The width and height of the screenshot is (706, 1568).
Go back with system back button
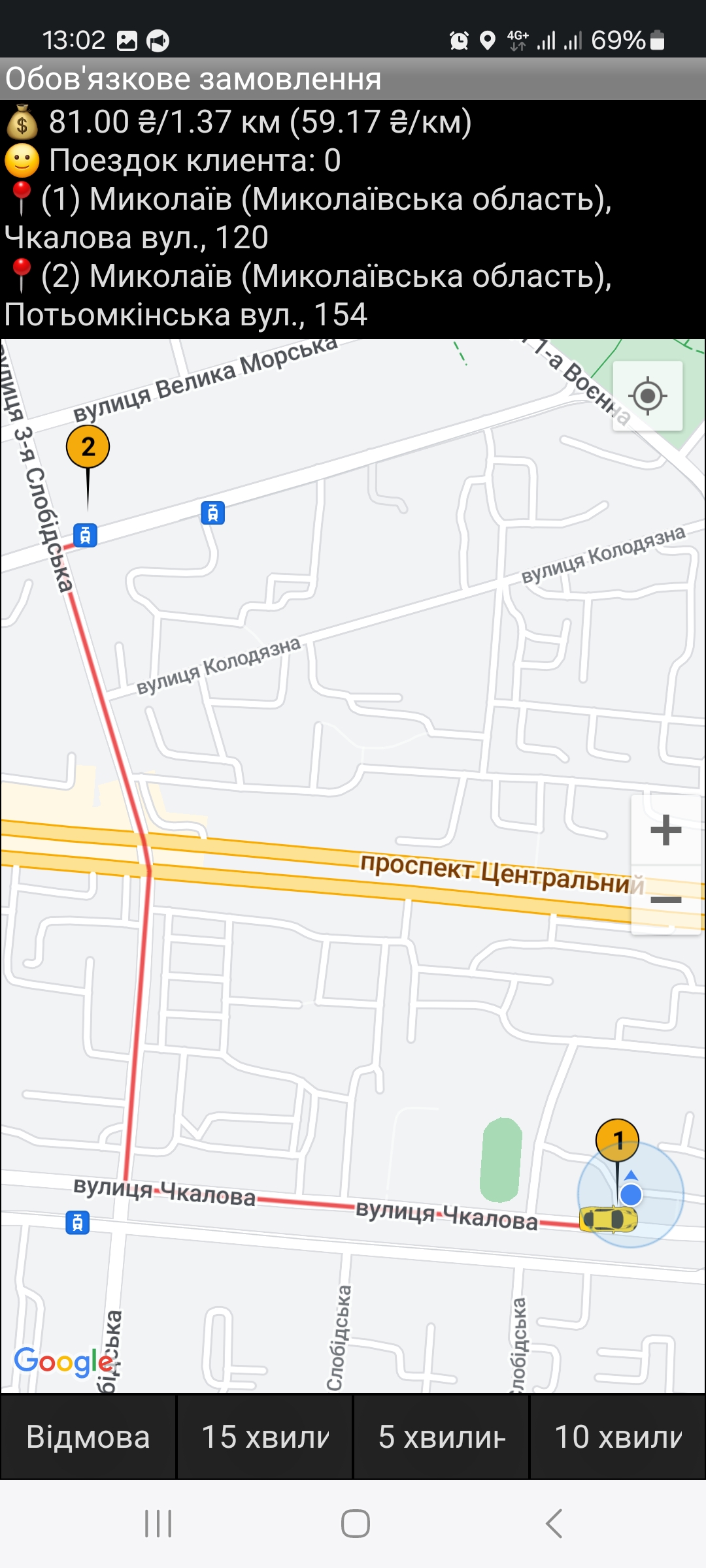554,1524
